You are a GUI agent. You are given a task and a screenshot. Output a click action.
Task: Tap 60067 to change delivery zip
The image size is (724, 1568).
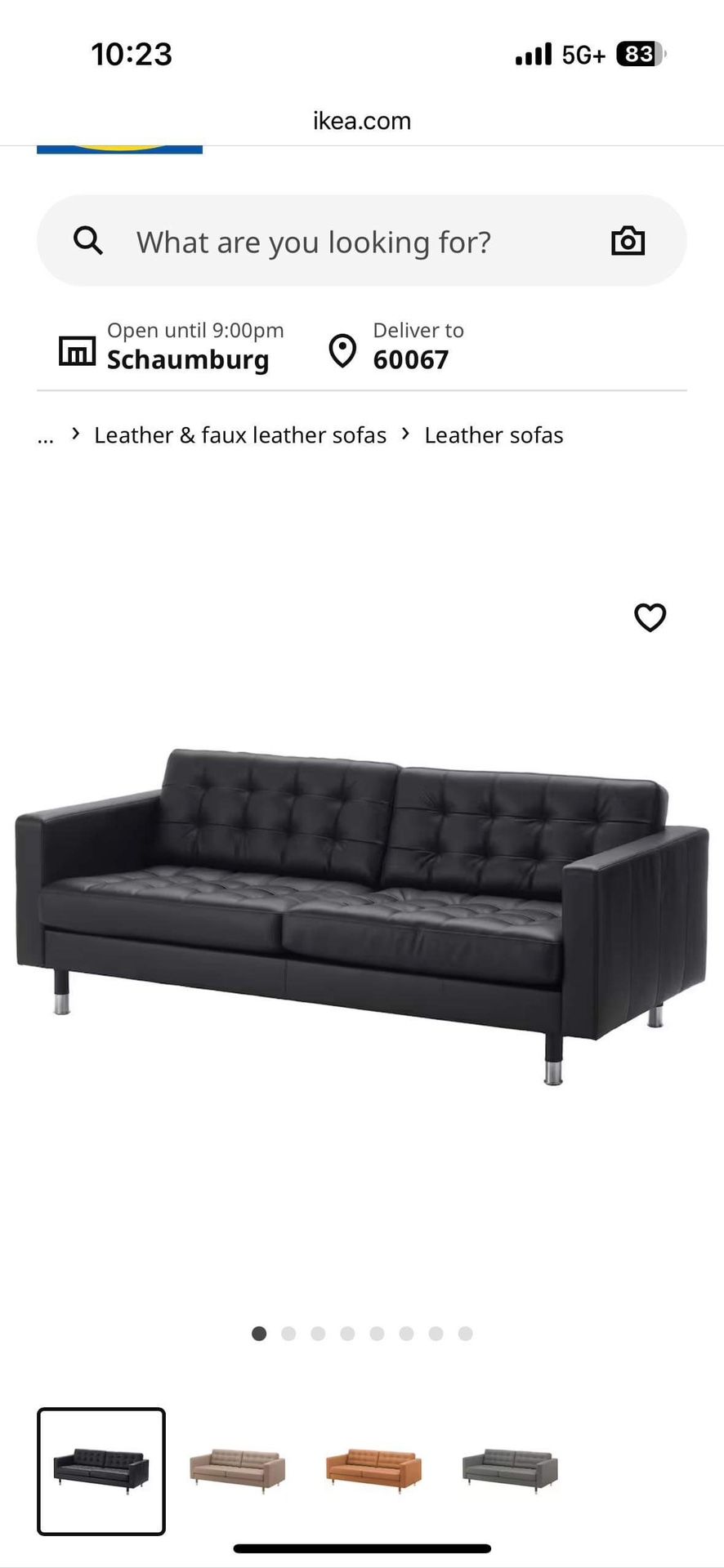(411, 359)
